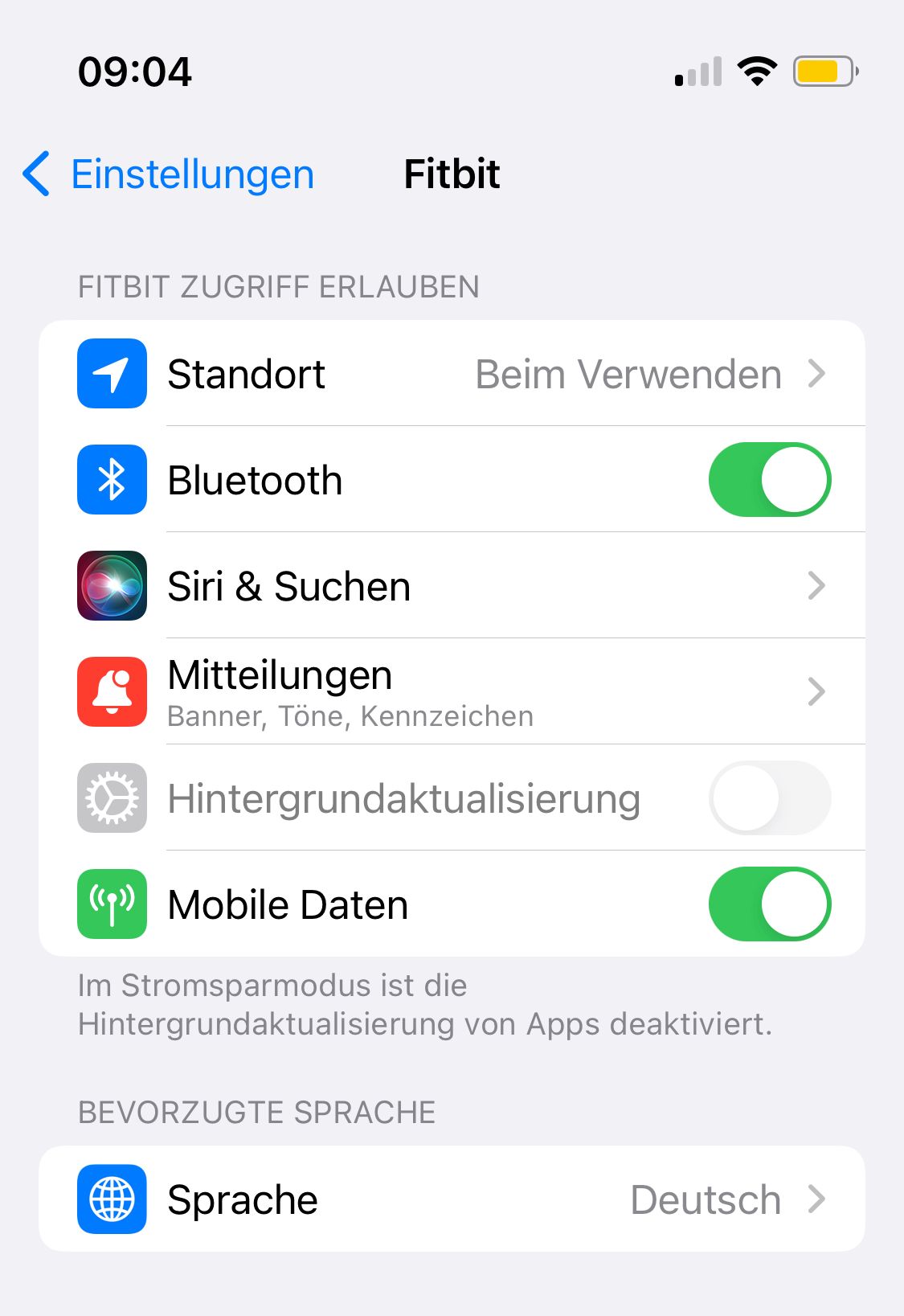Open Mitteilungen settings for Fitbit
The width and height of the screenshot is (904, 1316).
pos(452,691)
